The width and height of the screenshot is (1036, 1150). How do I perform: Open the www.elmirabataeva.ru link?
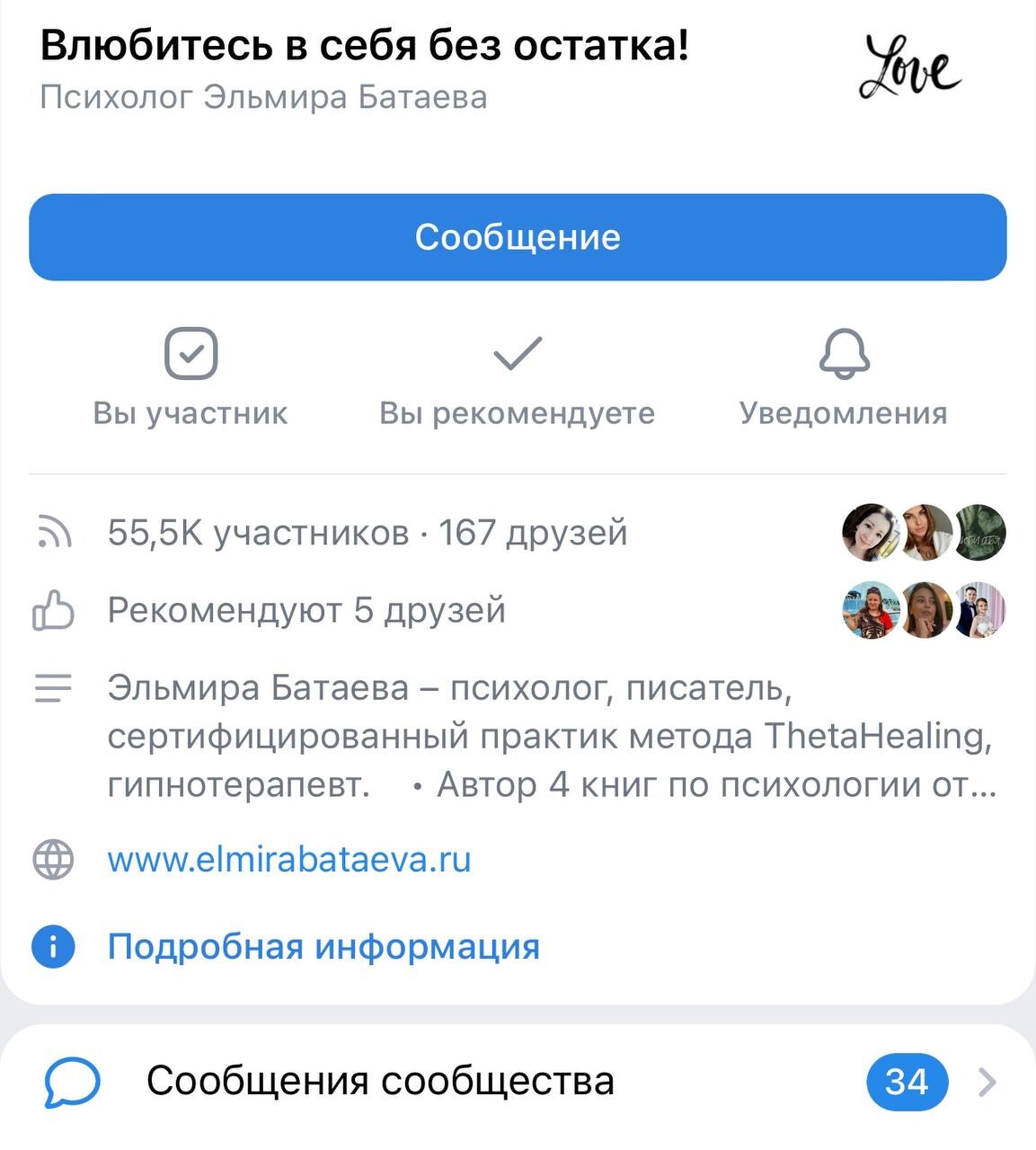pos(289,860)
